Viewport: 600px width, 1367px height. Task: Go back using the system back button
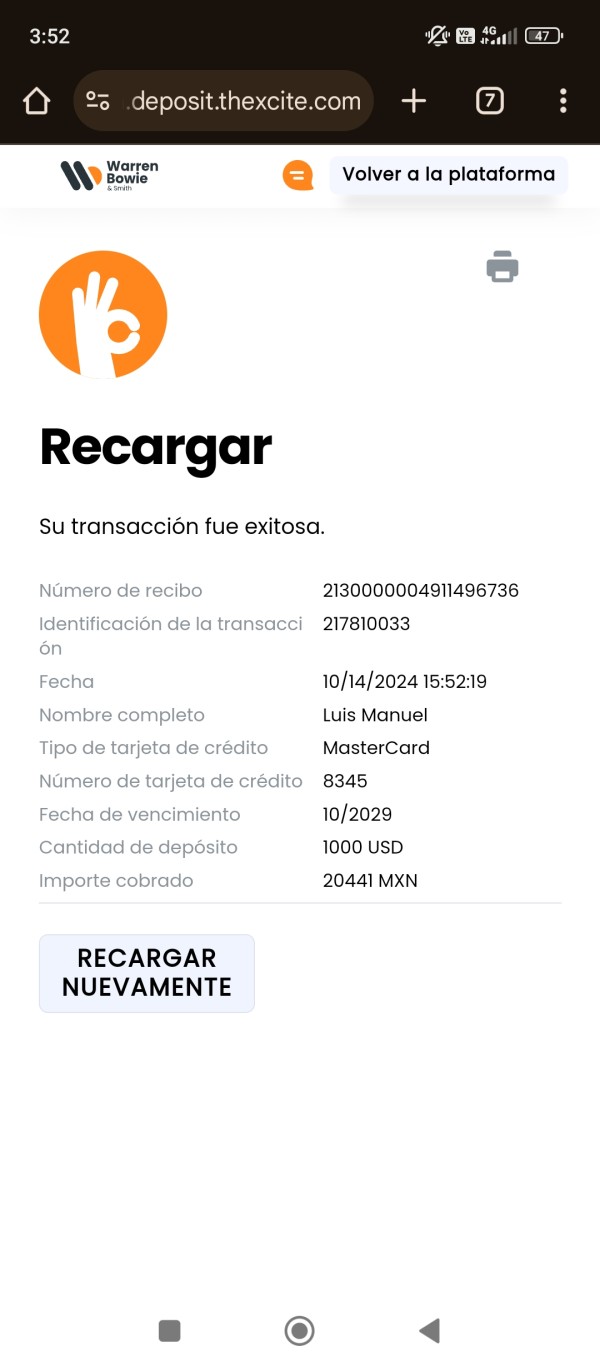429,1330
